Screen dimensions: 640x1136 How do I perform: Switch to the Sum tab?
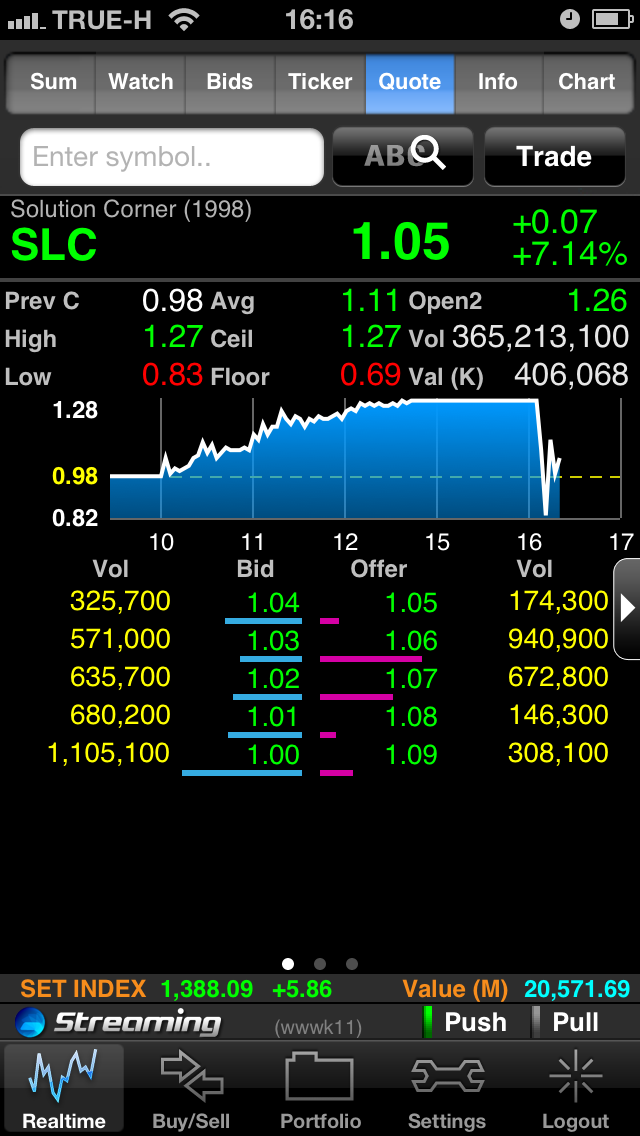pyautogui.click(x=51, y=82)
